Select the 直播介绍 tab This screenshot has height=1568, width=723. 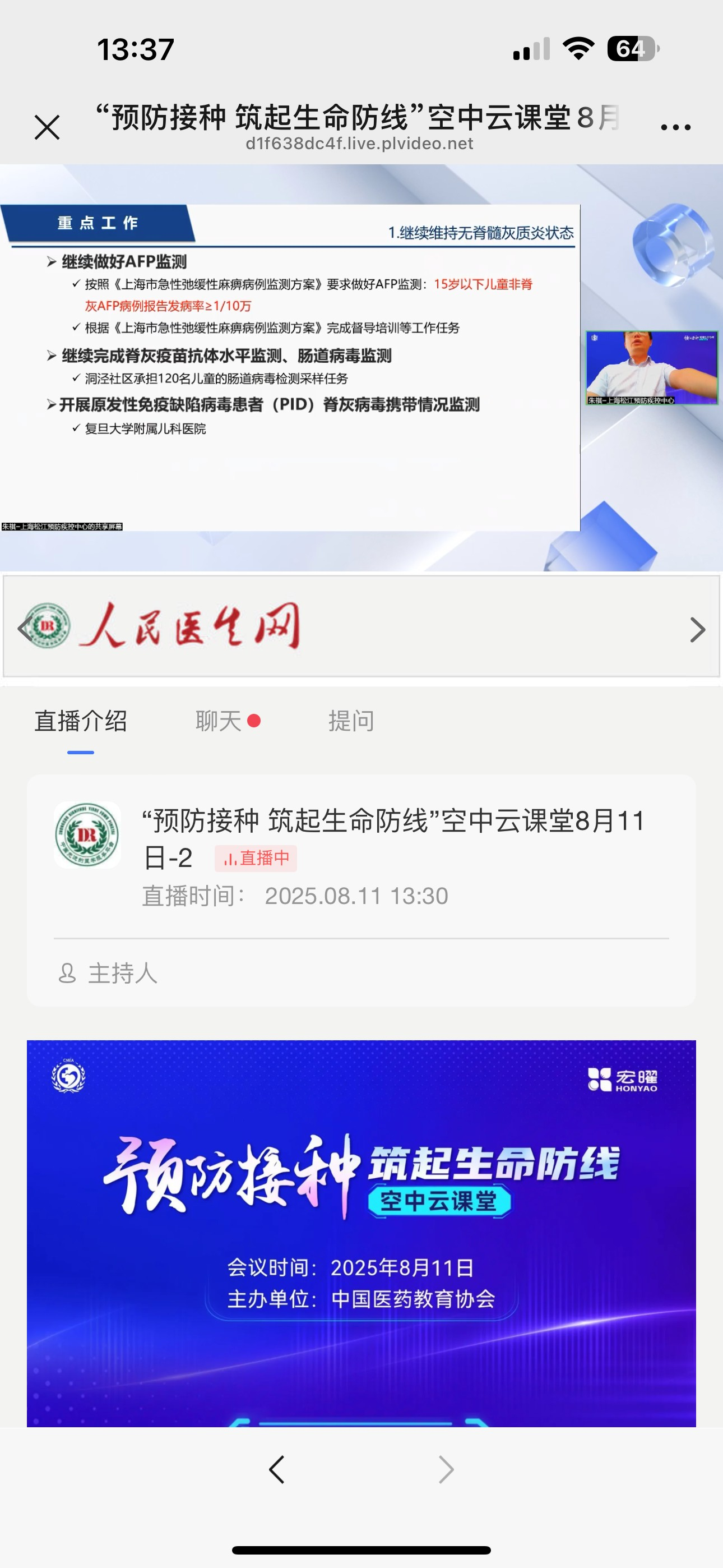(81, 721)
